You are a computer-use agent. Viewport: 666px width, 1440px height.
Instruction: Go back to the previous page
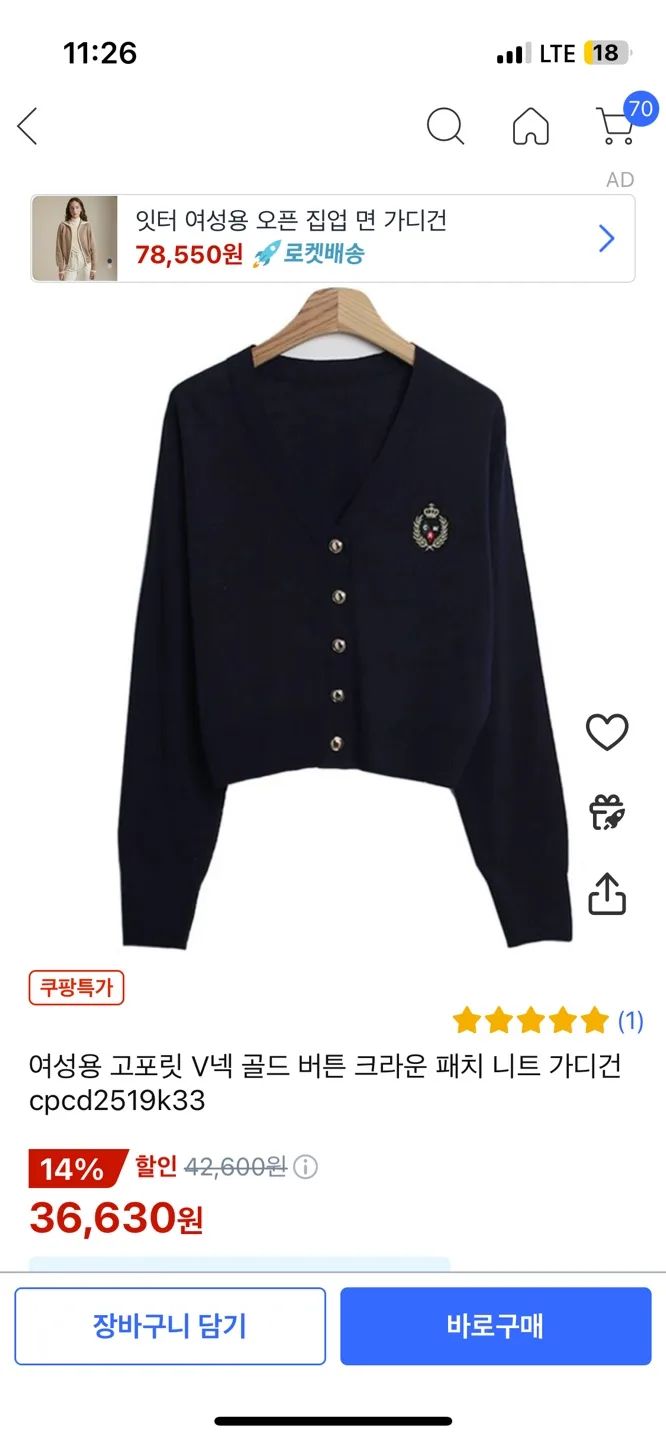pos(28,127)
